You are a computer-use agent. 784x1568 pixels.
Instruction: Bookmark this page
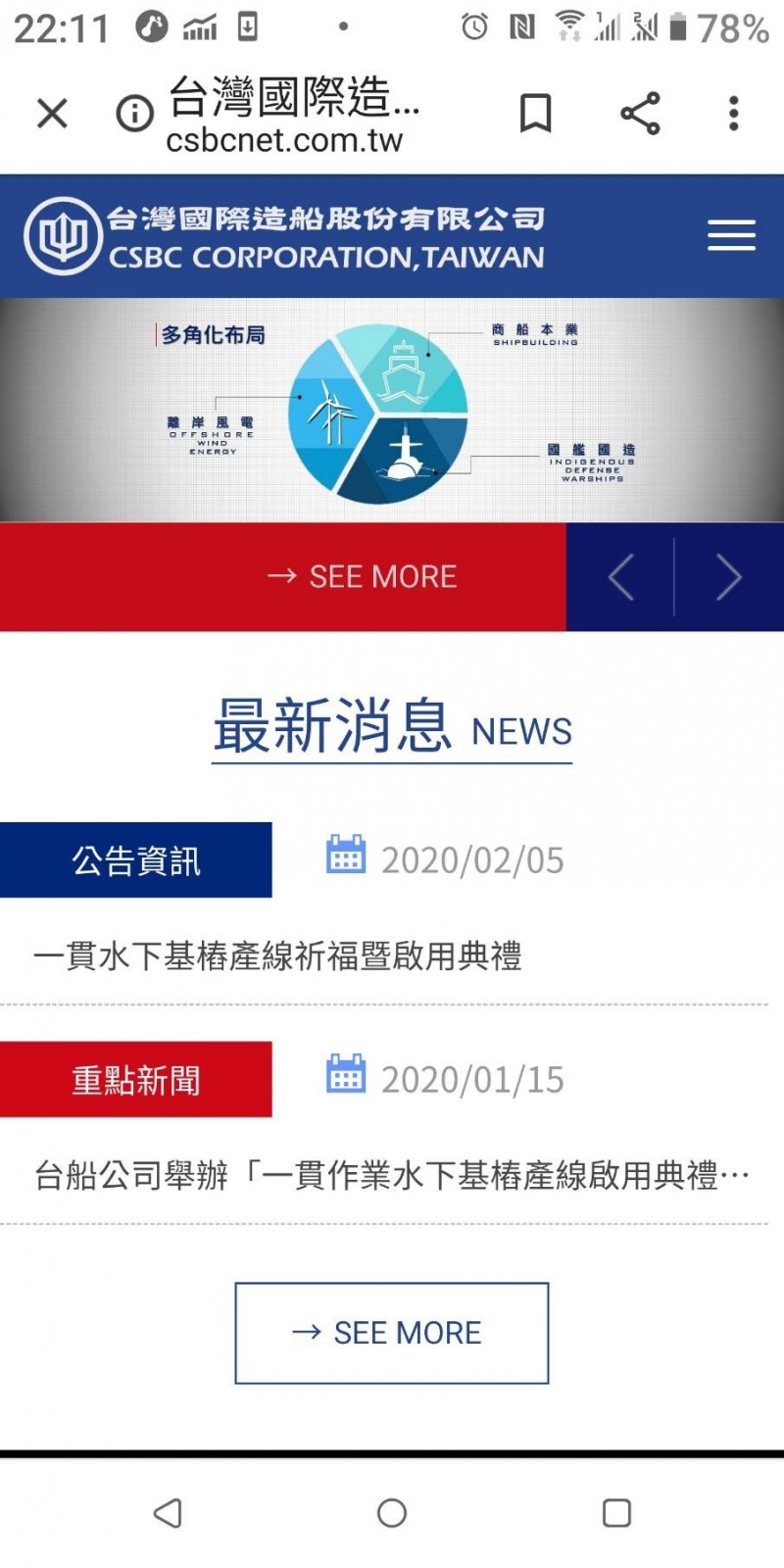(535, 114)
